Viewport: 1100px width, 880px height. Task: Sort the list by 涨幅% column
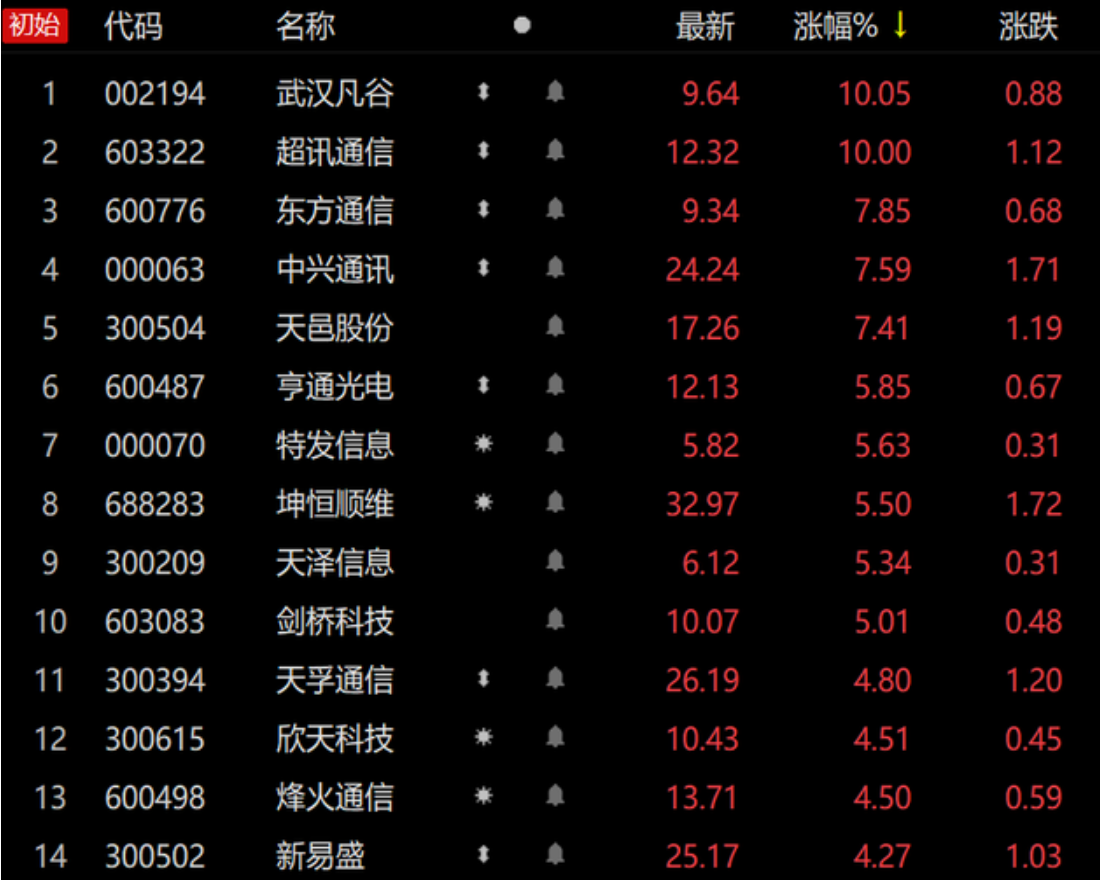(x=835, y=27)
